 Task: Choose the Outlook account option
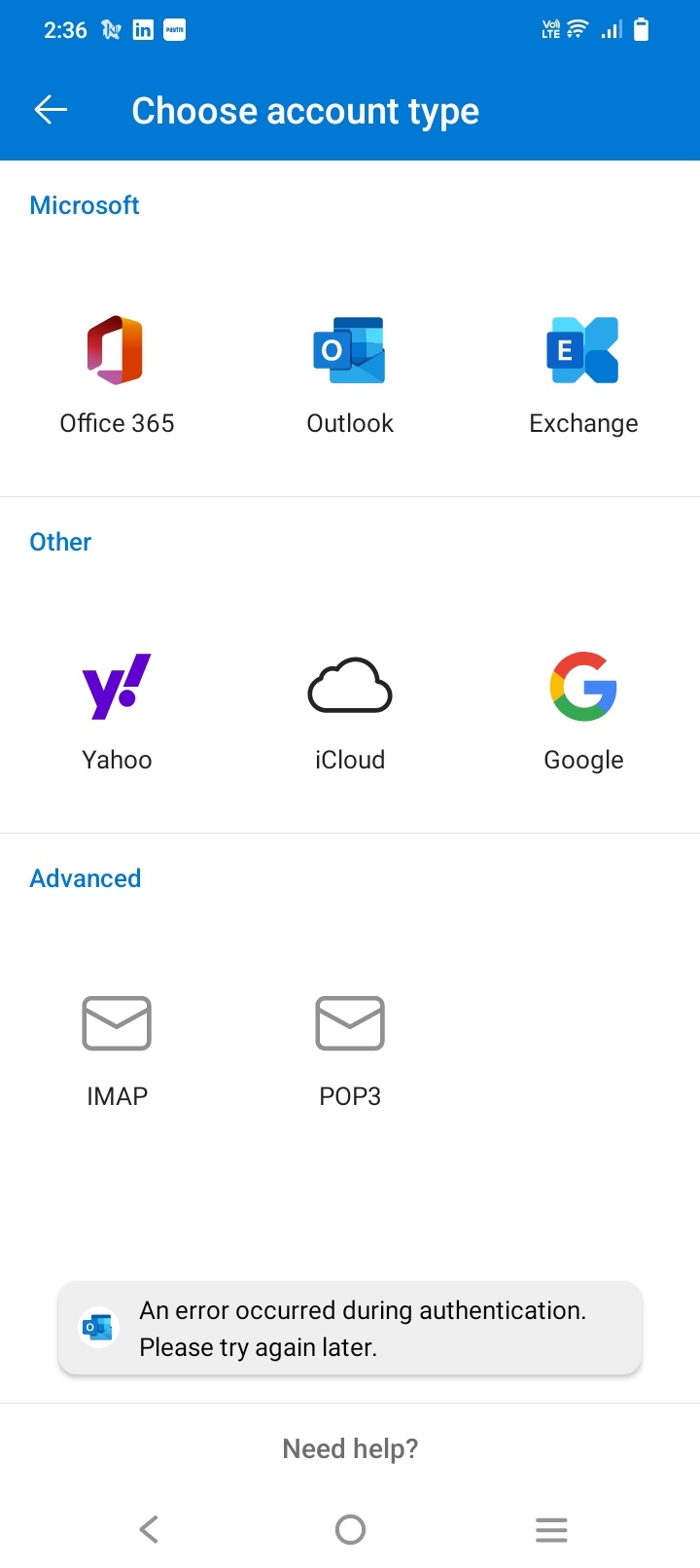[350, 374]
